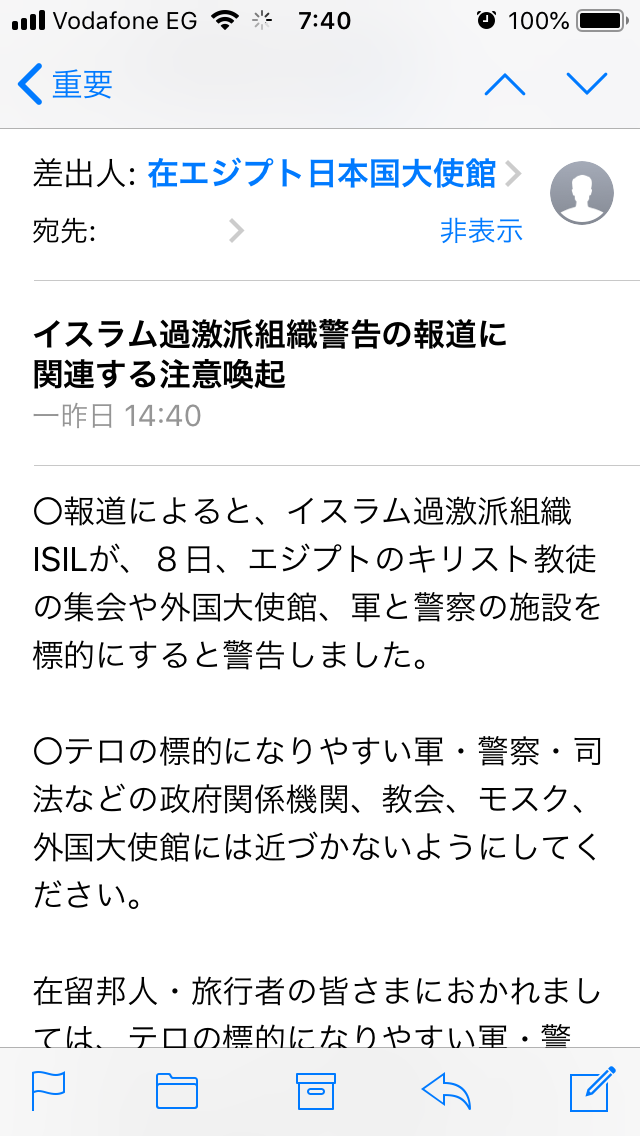Viewport: 640px width, 1136px height.
Task: Go back to the 重要 mailbox
Action: coord(66,85)
